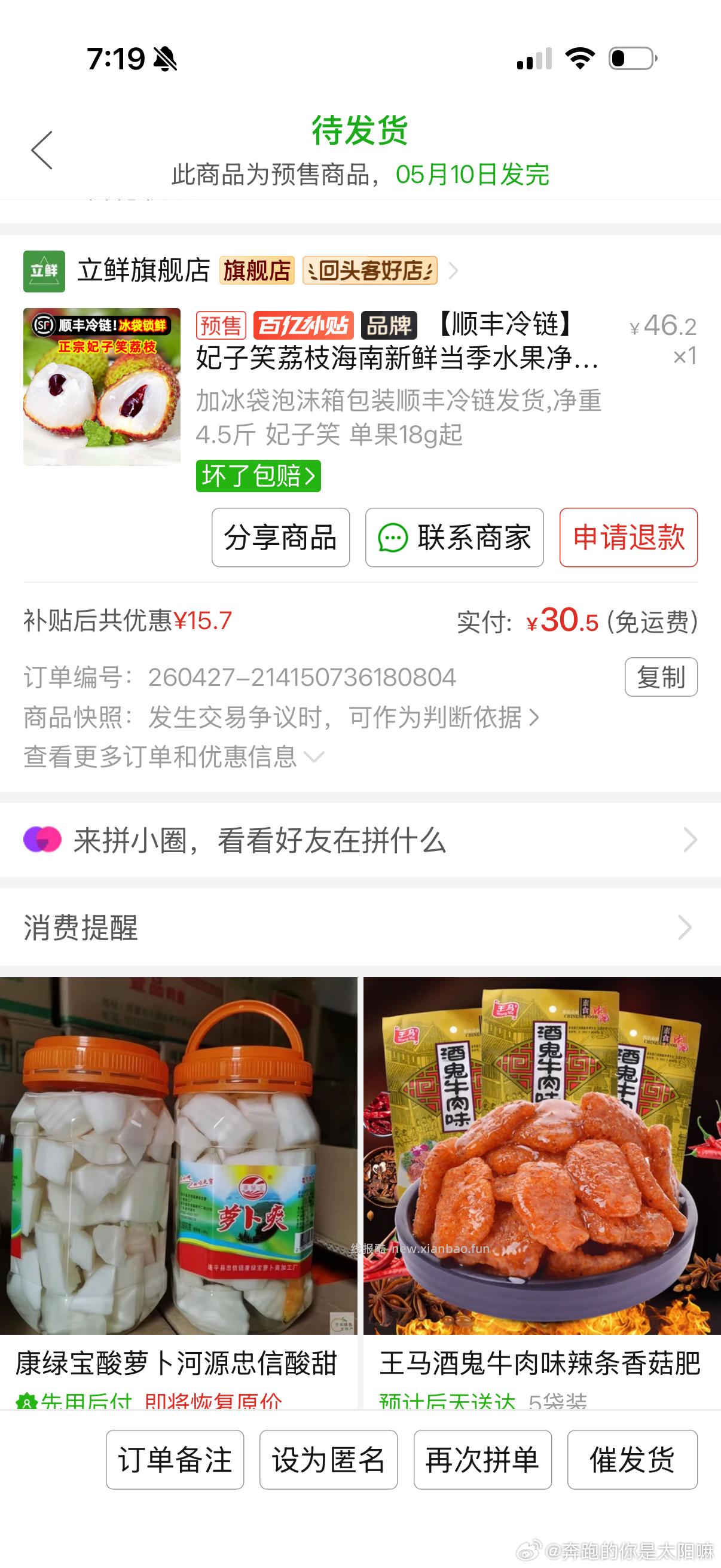This screenshot has width=721, height=1568.
Task: Click the chat bubble icon on 联系商家
Action: point(393,538)
